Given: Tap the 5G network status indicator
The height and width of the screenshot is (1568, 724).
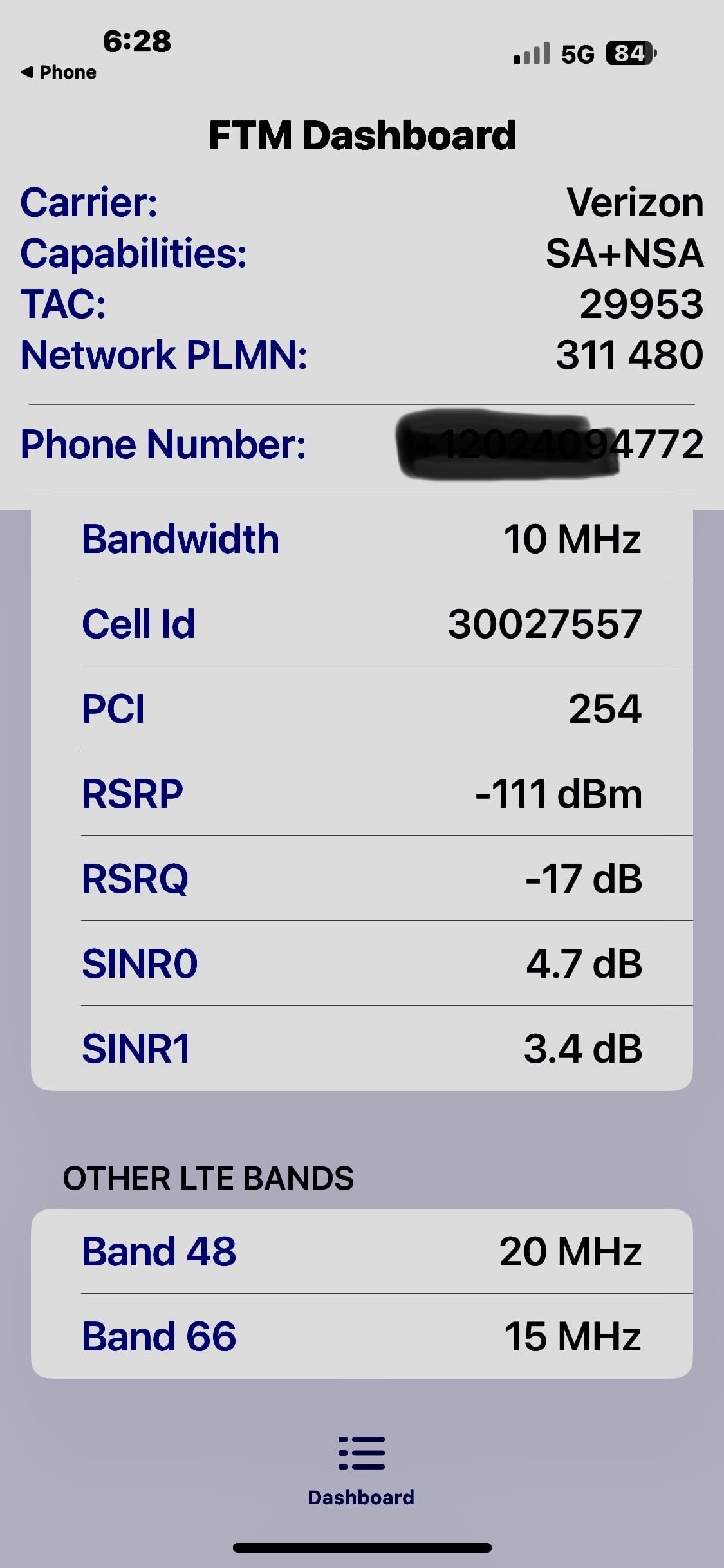Looking at the screenshot, I should coord(577,55).
